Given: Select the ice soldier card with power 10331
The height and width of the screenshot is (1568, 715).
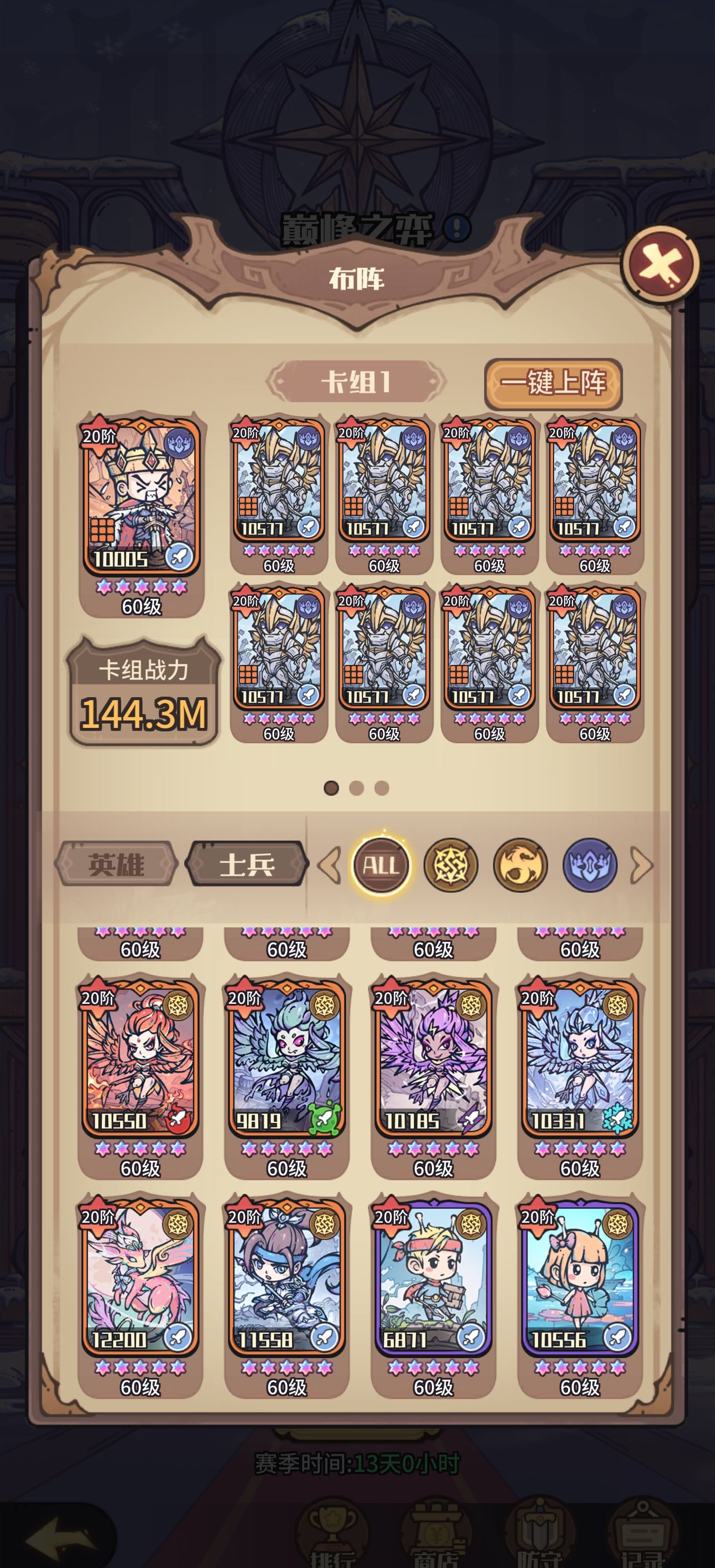Looking at the screenshot, I should pos(580,1059).
